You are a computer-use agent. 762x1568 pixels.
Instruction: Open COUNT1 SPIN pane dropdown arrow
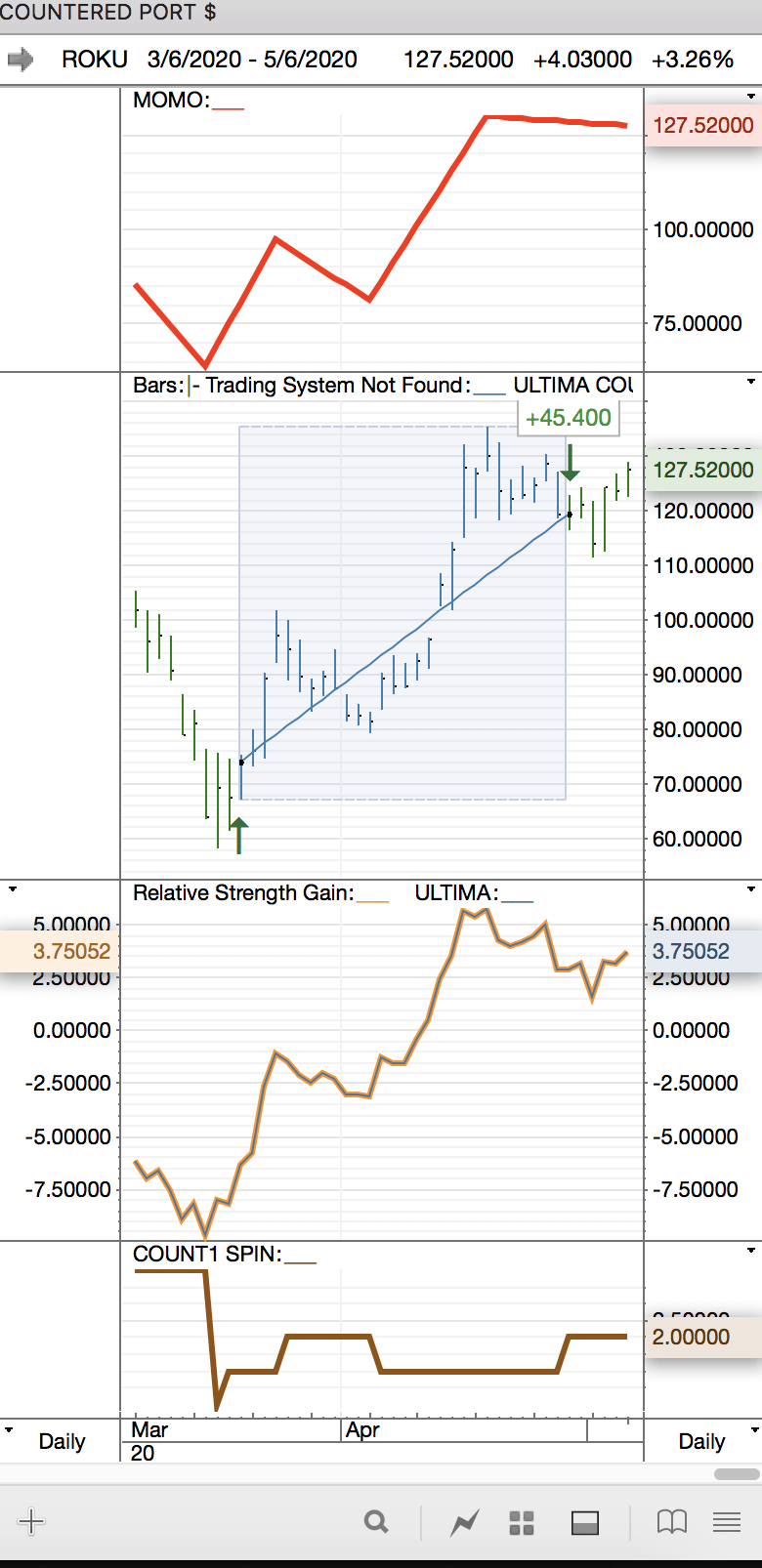coord(750,1251)
